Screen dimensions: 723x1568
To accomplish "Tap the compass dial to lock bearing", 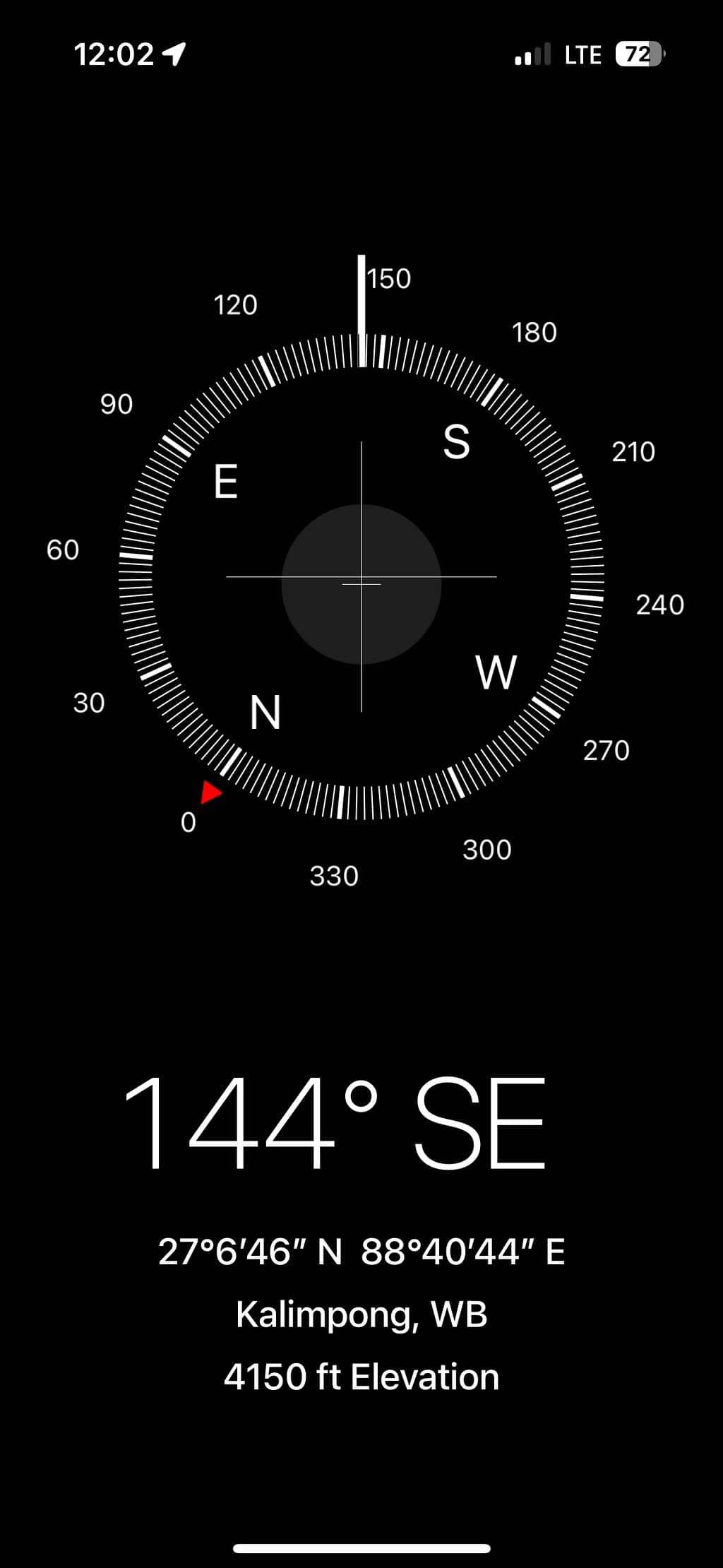I will click(x=361, y=577).
